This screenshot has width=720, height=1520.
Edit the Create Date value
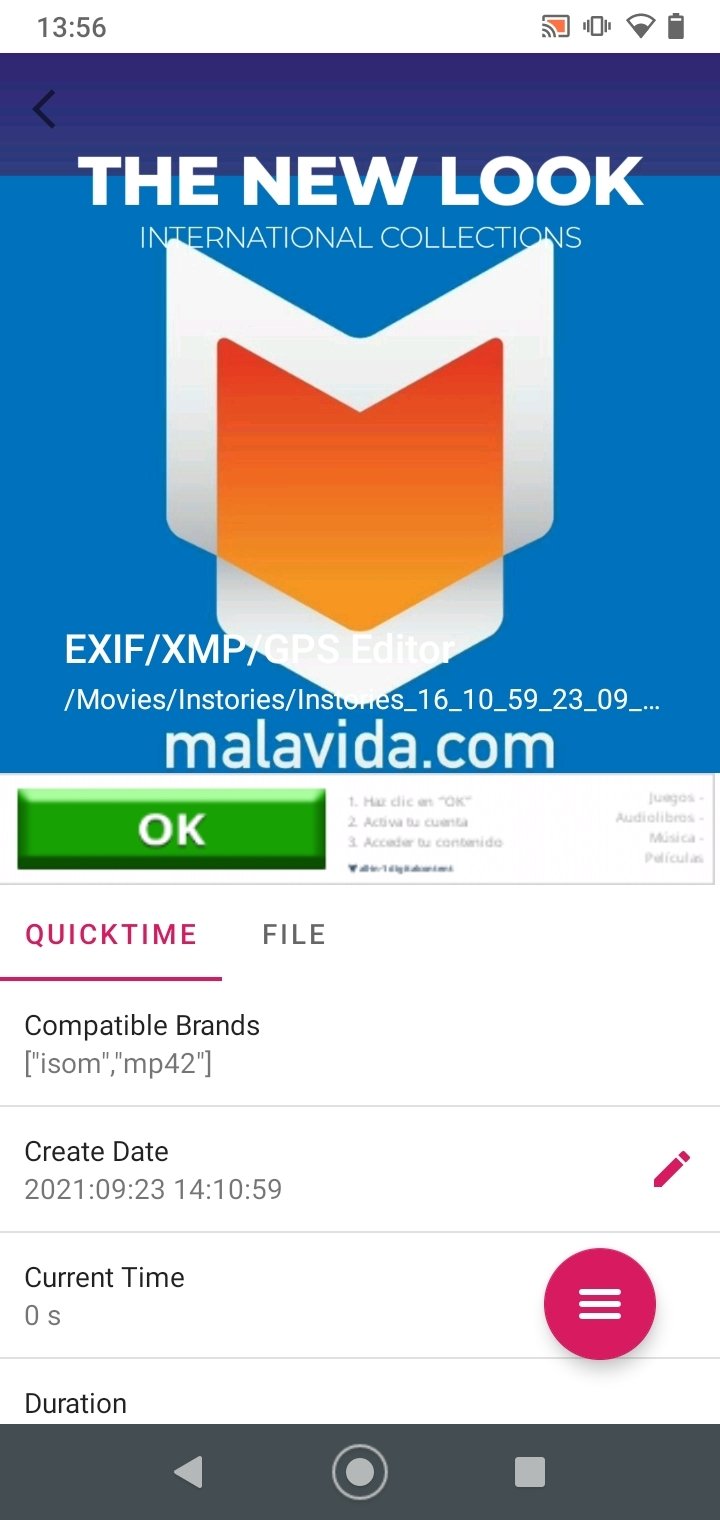coord(671,1169)
